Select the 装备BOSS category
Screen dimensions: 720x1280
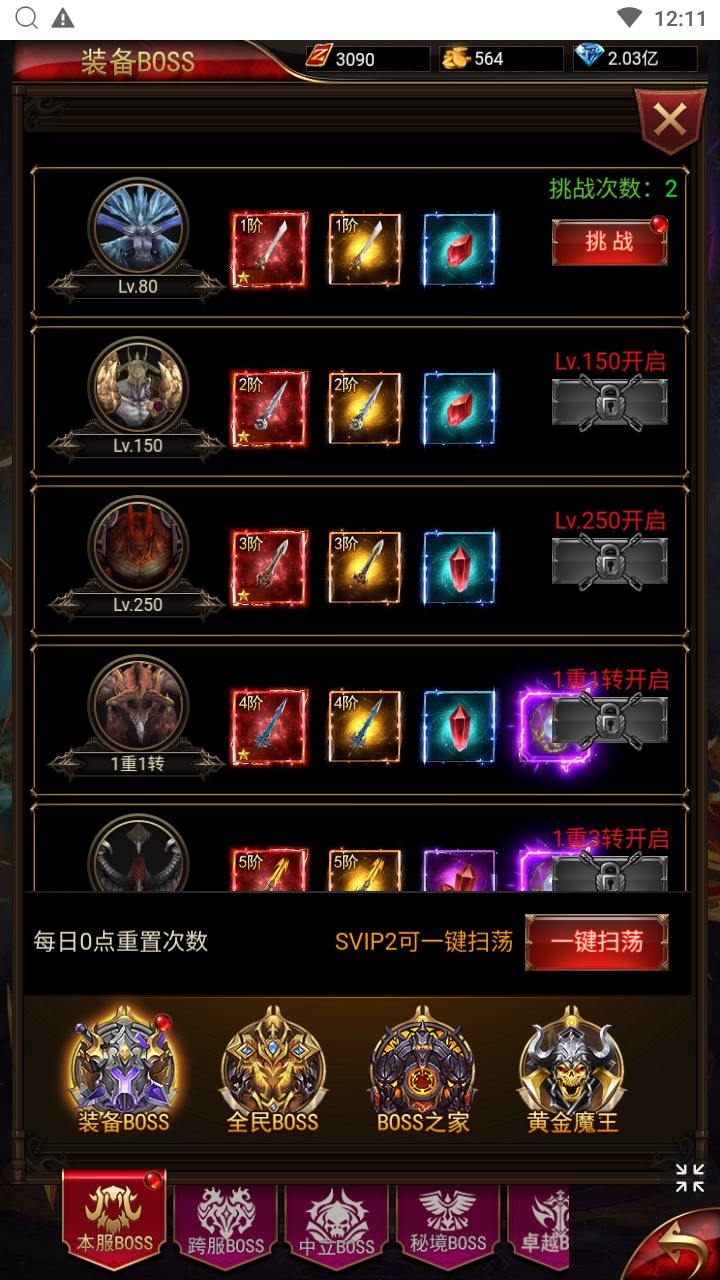[x=124, y=1071]
